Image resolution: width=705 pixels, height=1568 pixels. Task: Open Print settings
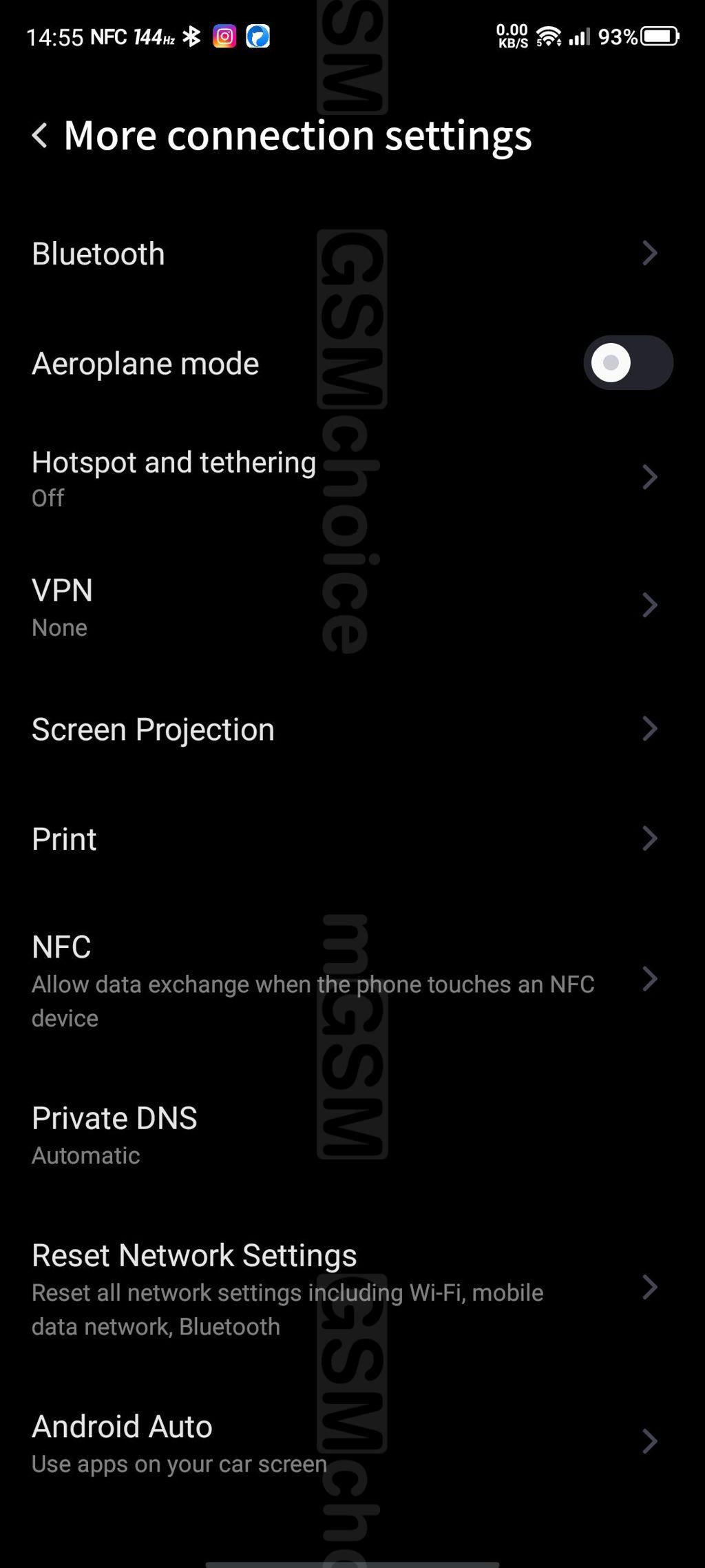click(352, 838)
